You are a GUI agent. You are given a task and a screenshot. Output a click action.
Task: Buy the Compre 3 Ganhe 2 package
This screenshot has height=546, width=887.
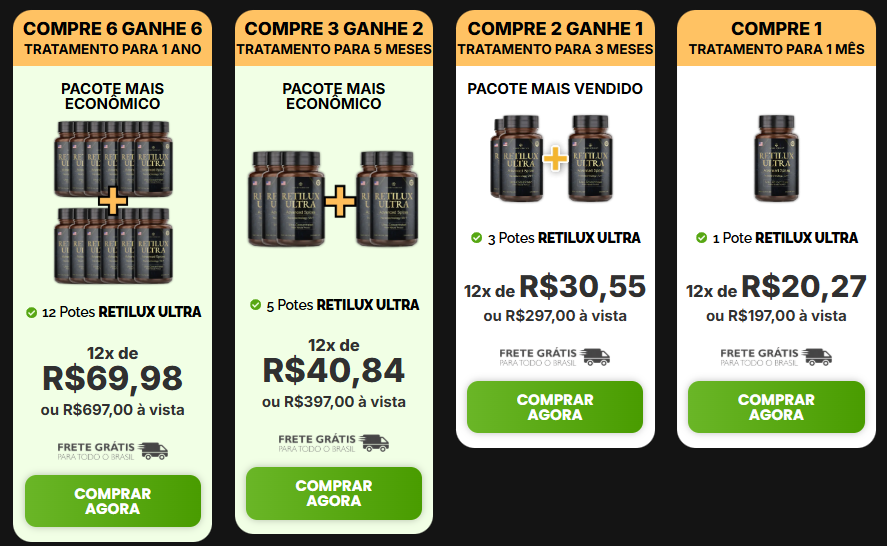334,493
